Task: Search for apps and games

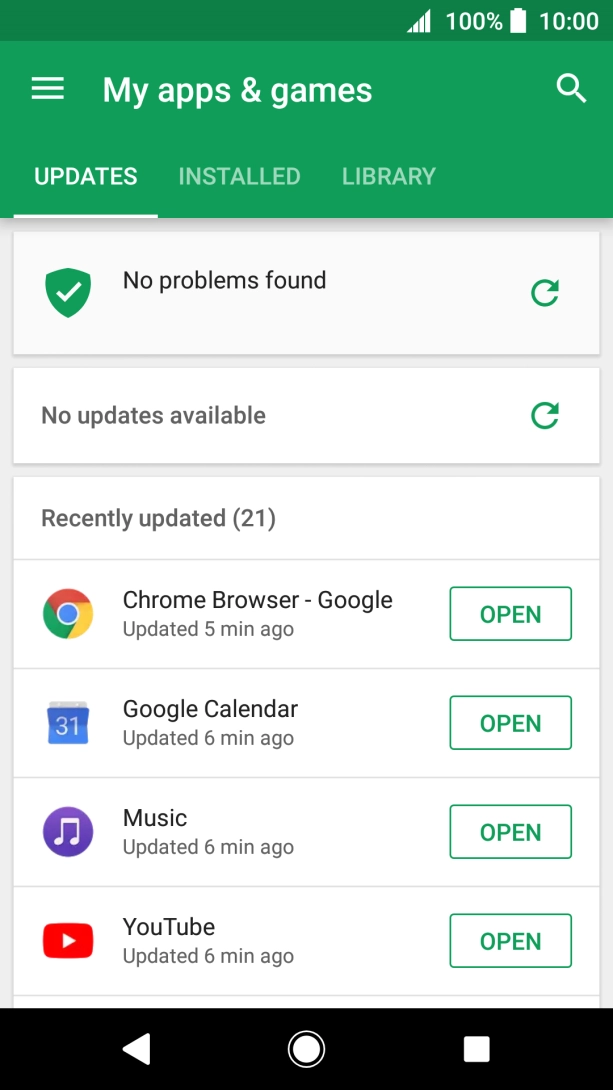Action: (571, 89)
